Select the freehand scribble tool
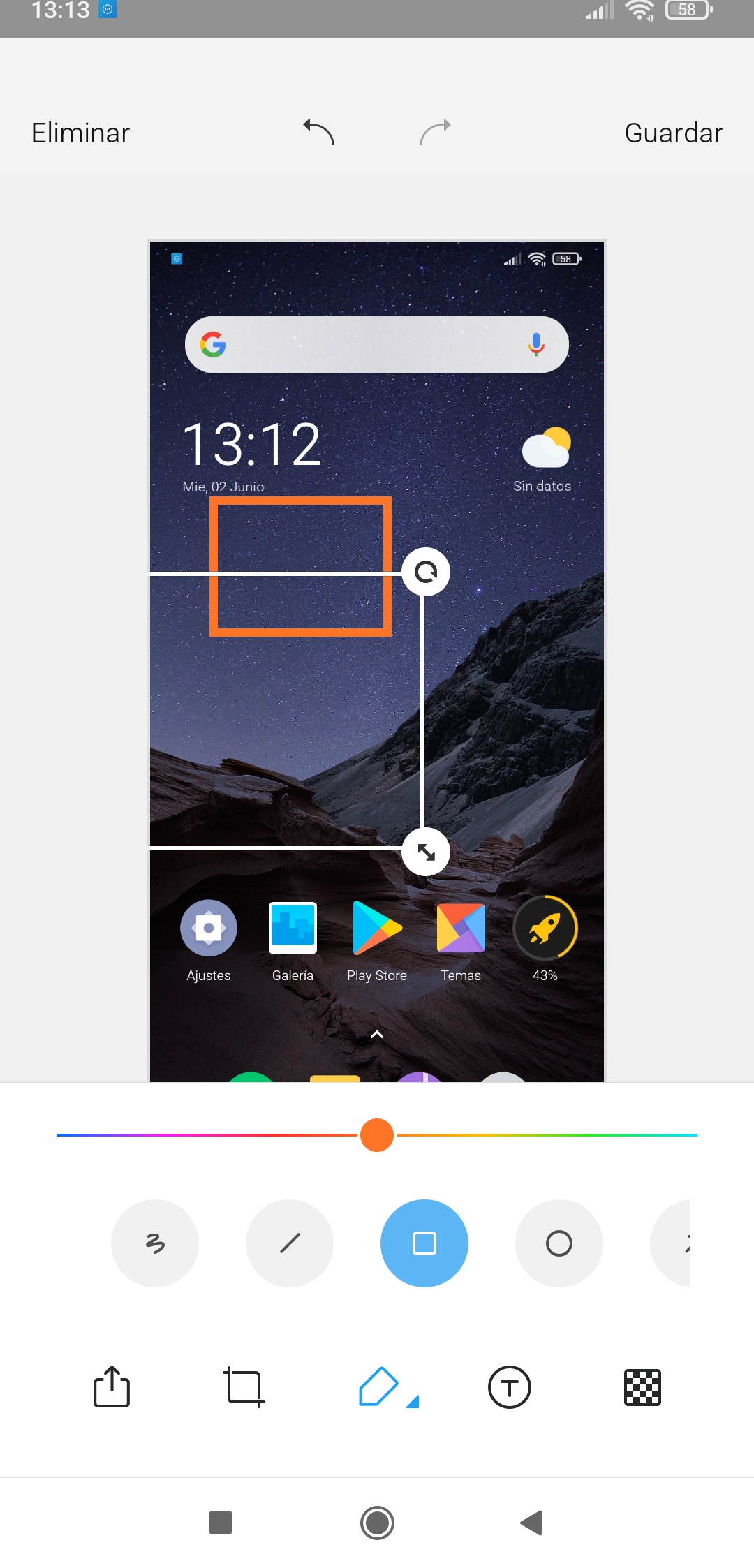Viewport: 754px width, 1568px height. click(x=155, y=1243)
